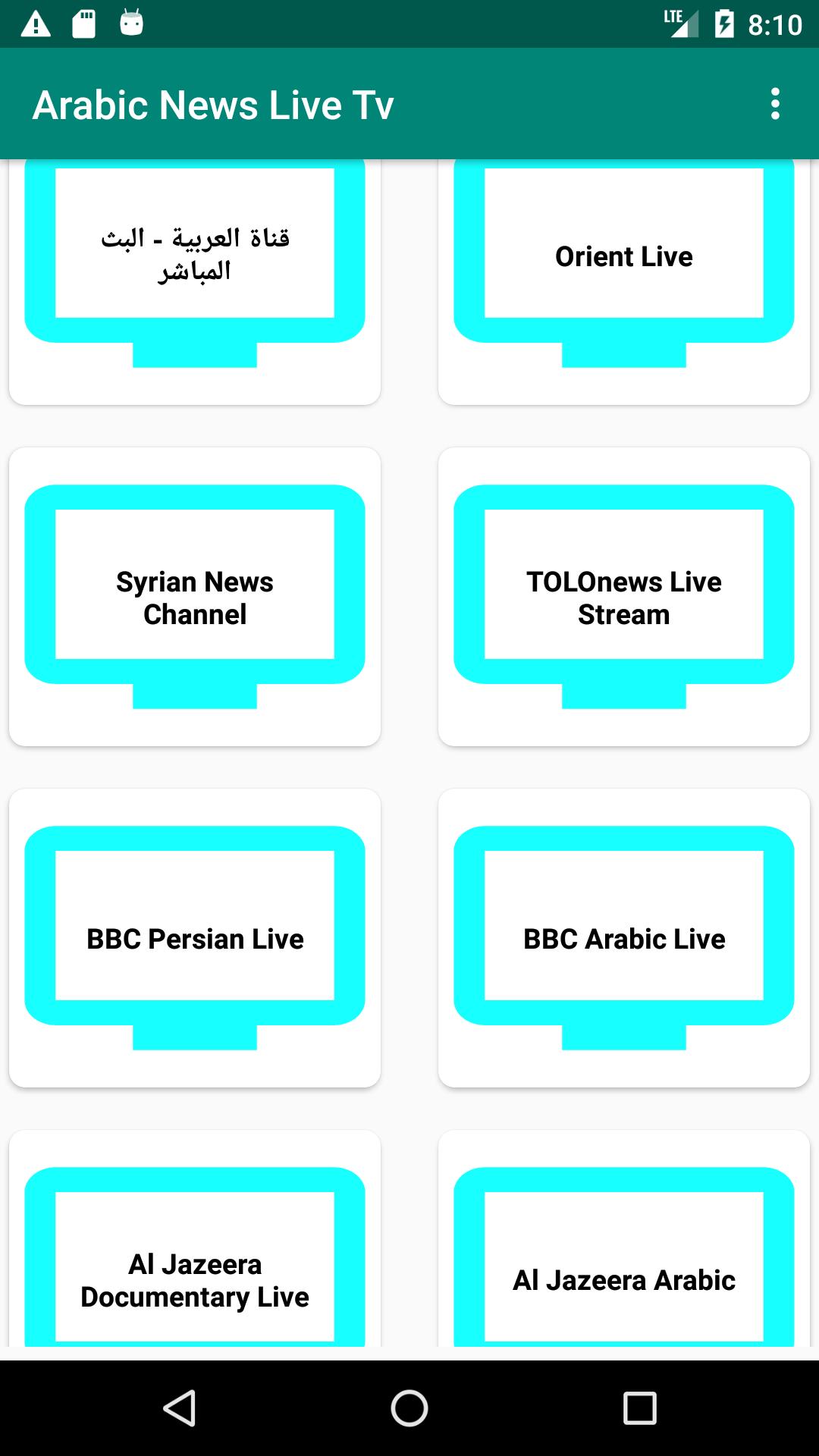Return to the home screen
The height and width of the screenshot is (1456, 819).
(409, 1408)
